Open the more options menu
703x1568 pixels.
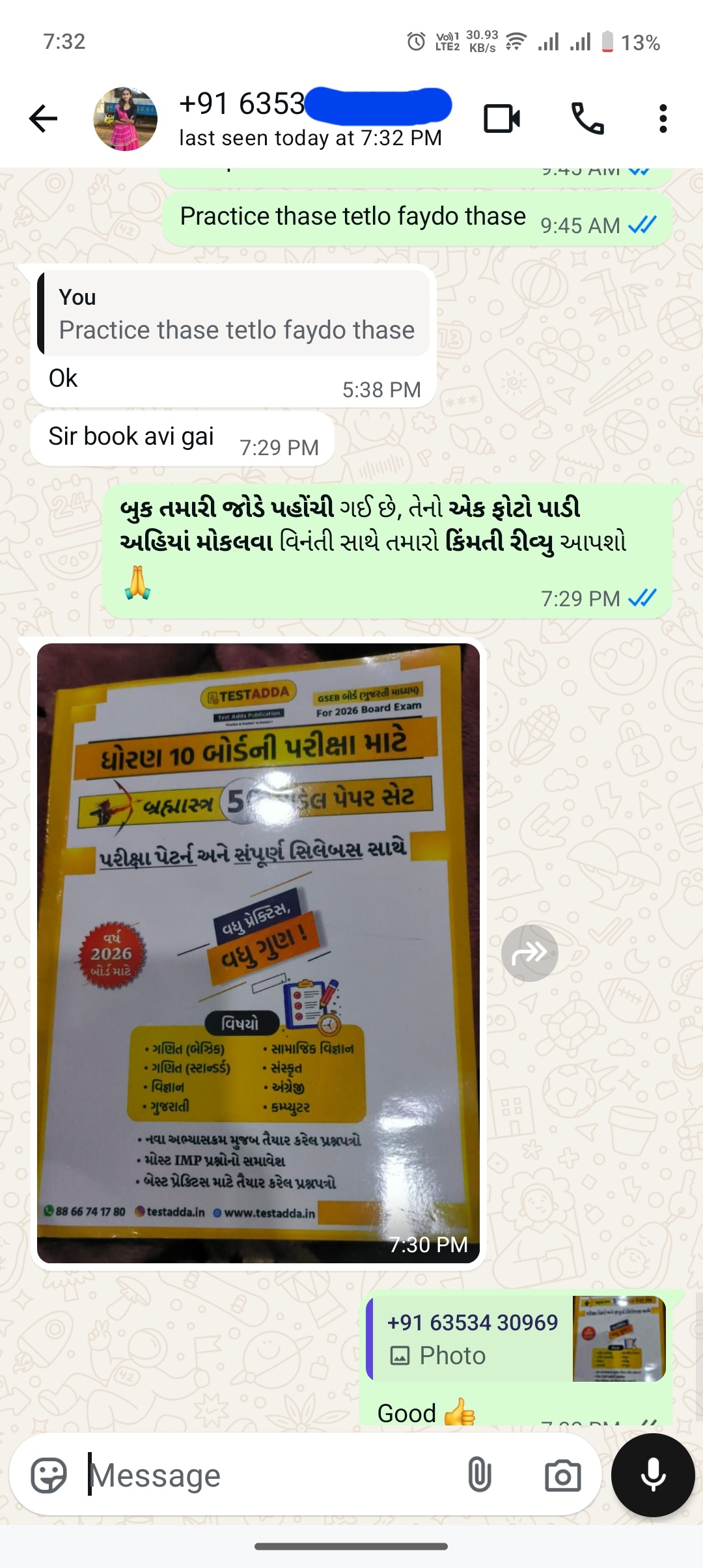[x=663, y=119]
